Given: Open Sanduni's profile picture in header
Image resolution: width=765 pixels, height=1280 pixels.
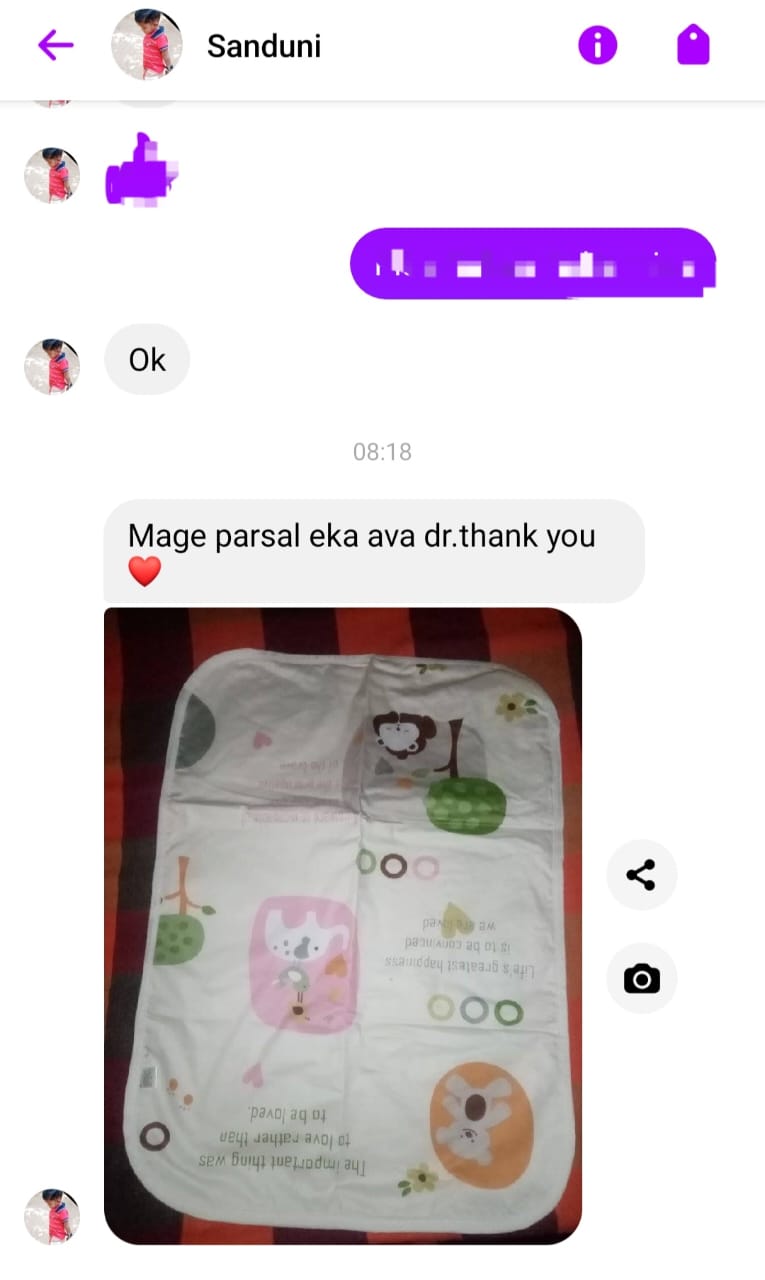Looking at the screenshot, I should pos(146,45).
